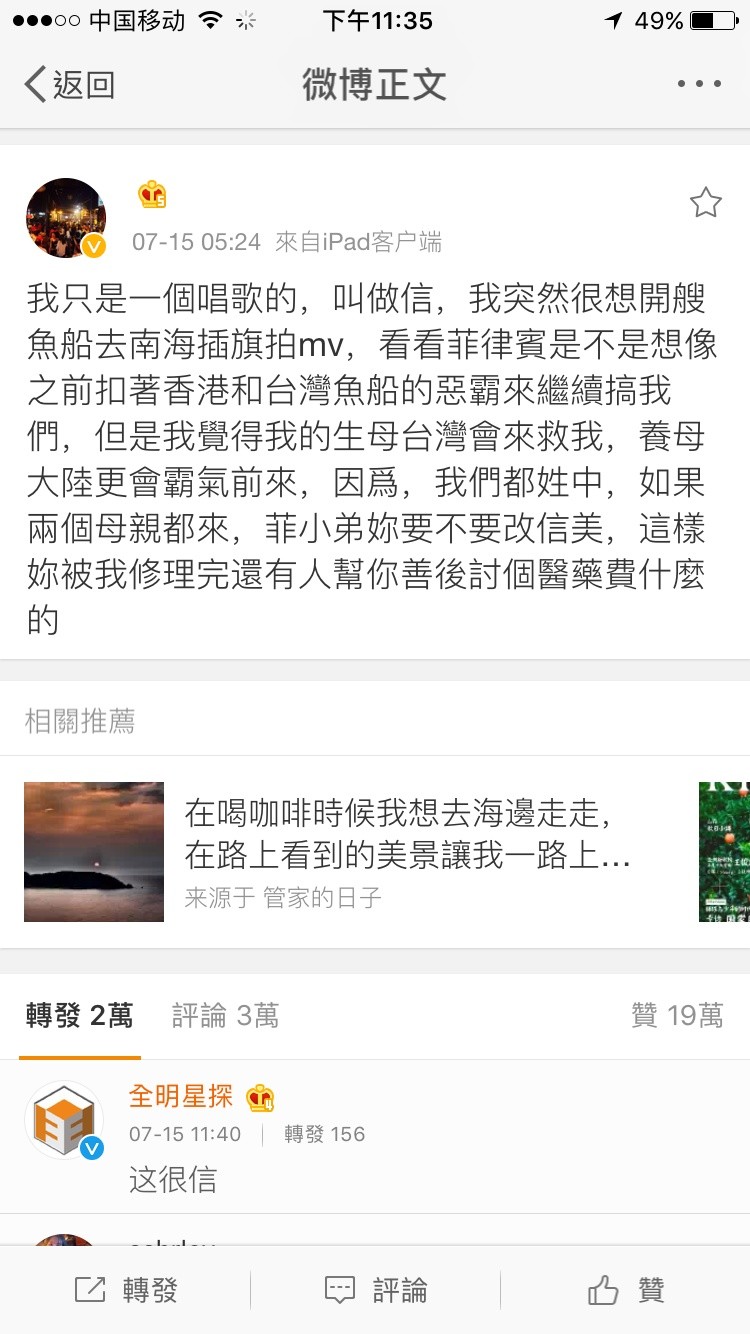
Task: Go back using the 返回 button
Action: (70, 85)
